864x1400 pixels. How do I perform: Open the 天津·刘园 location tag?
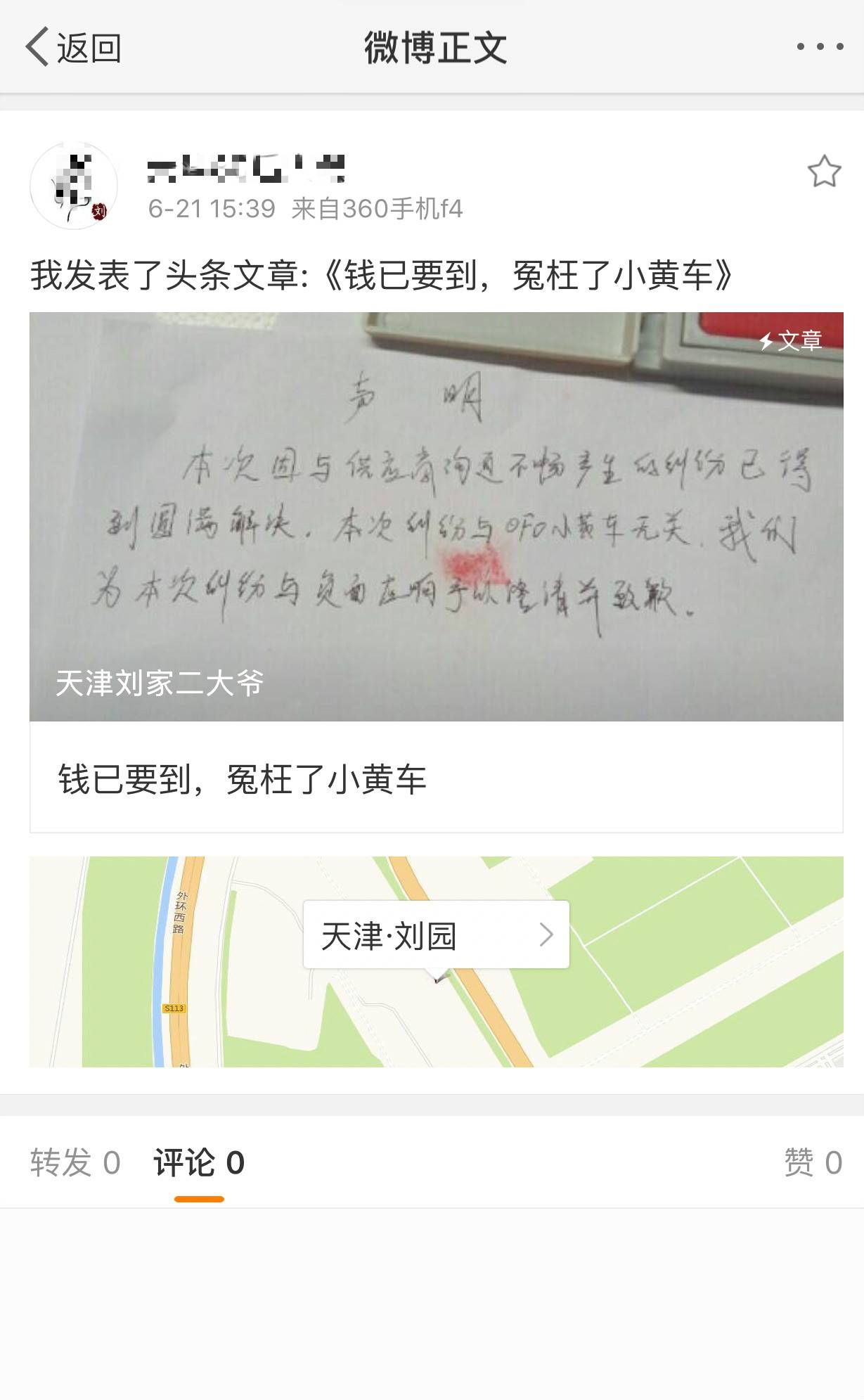click(x=436, y=935)
